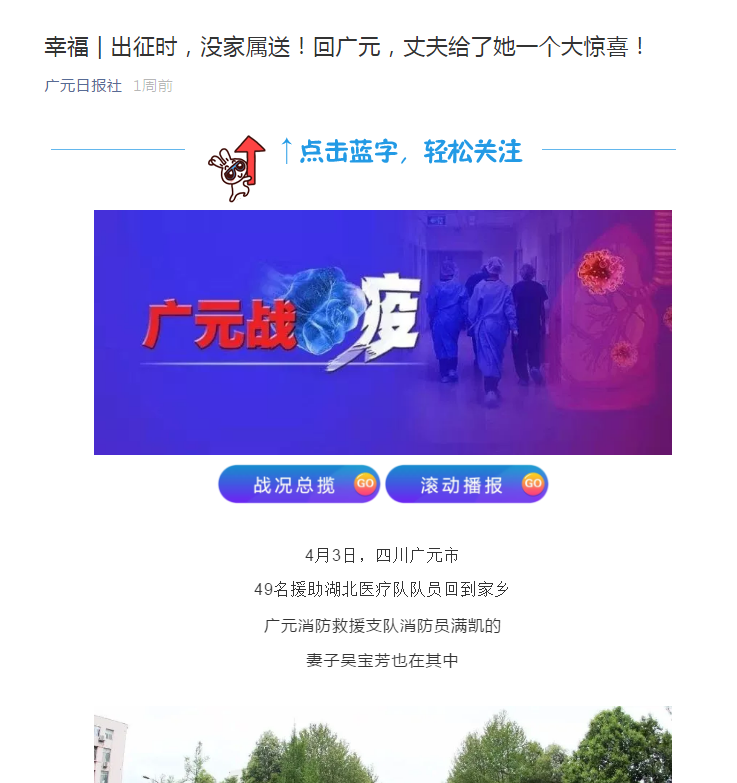
Task: Tap the 滚动播报 GO button
Action: tap(466, 485)
